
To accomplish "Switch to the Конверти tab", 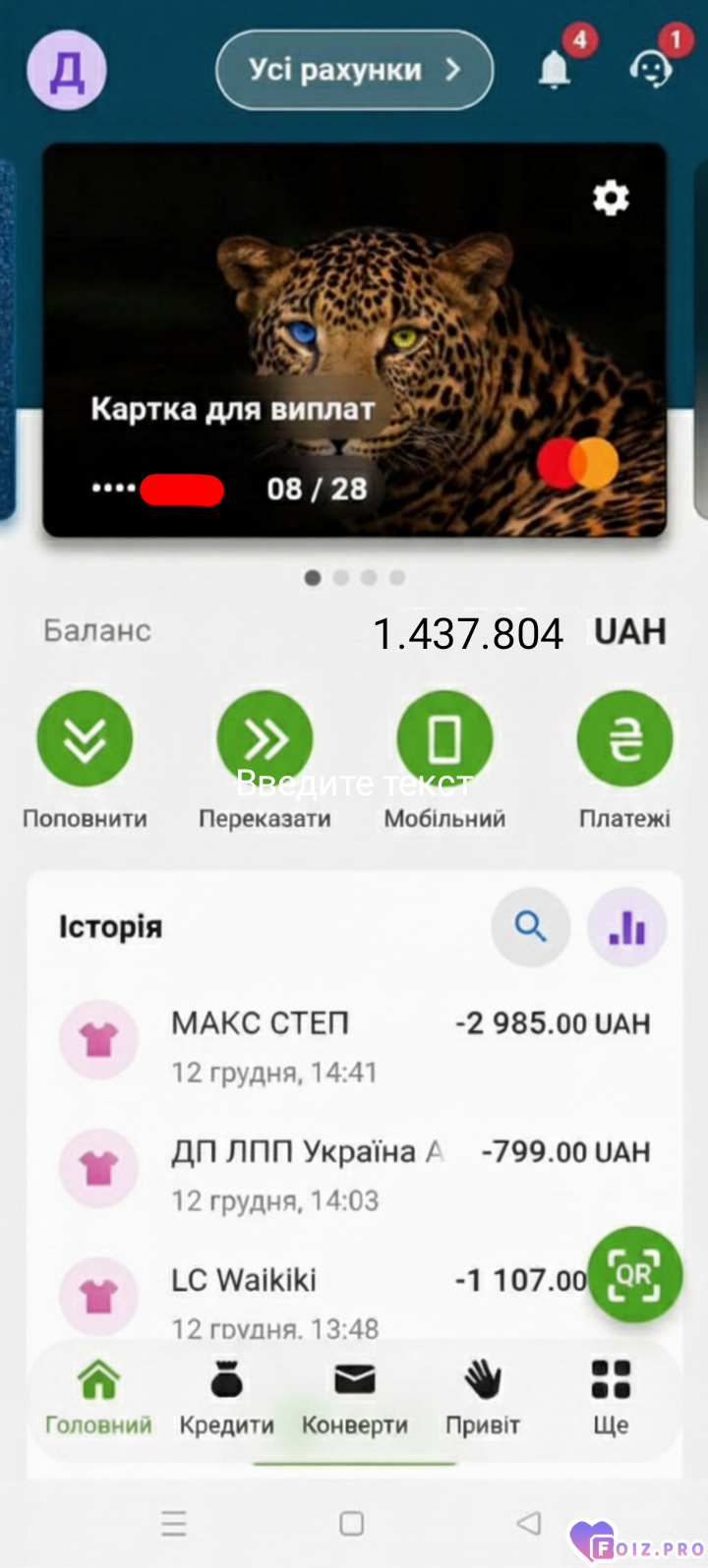I will [354, 1398].
